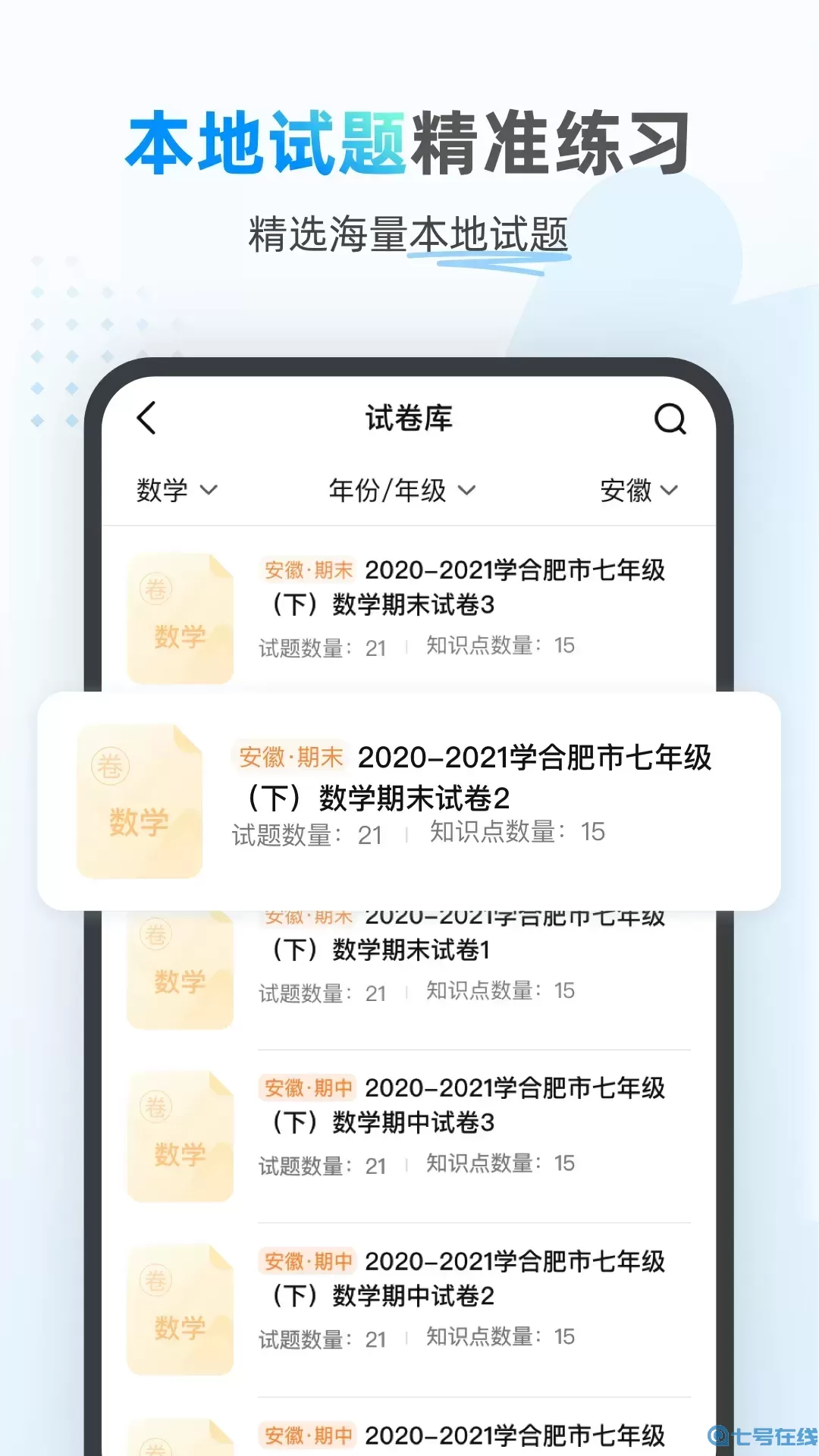Click the 数学 paper icon for 期末试卷3
The image size is (819, 1456).
coord(180,616)
